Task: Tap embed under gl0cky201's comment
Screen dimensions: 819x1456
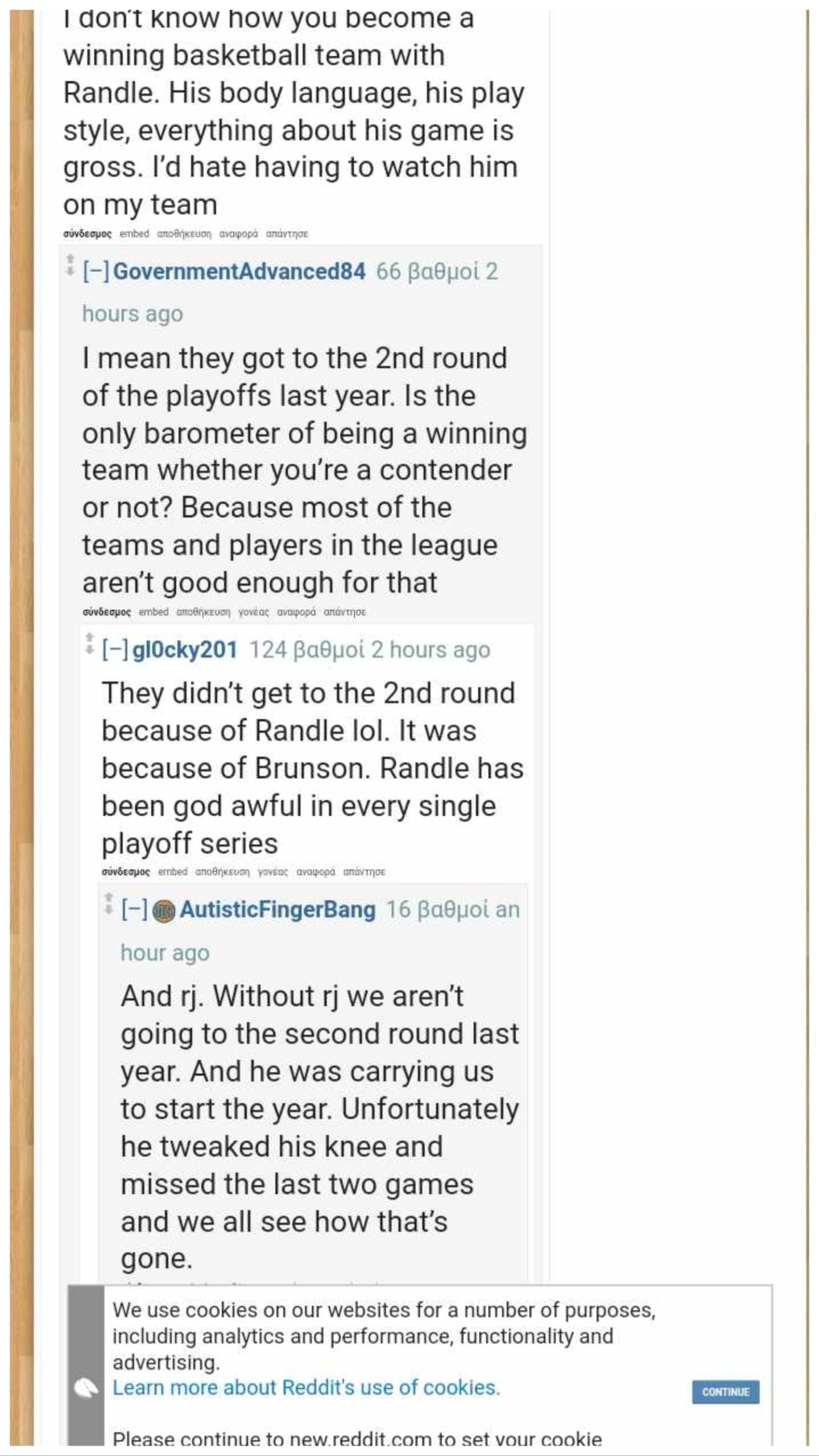Action: click(x=172, y=872)
